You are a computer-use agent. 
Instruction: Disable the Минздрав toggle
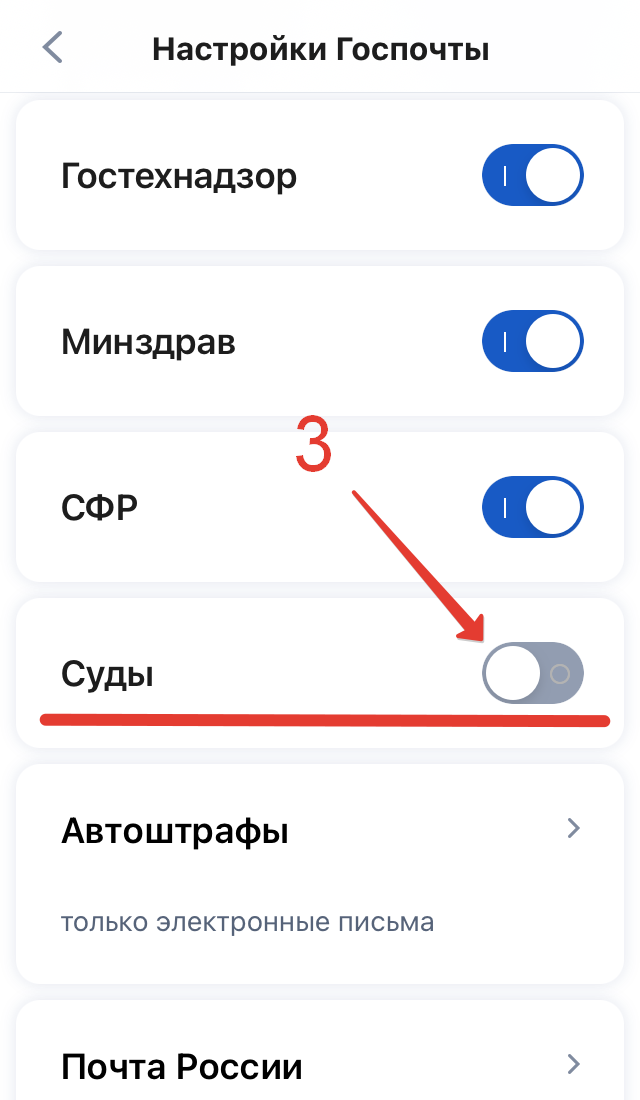[x=532, y=343]
